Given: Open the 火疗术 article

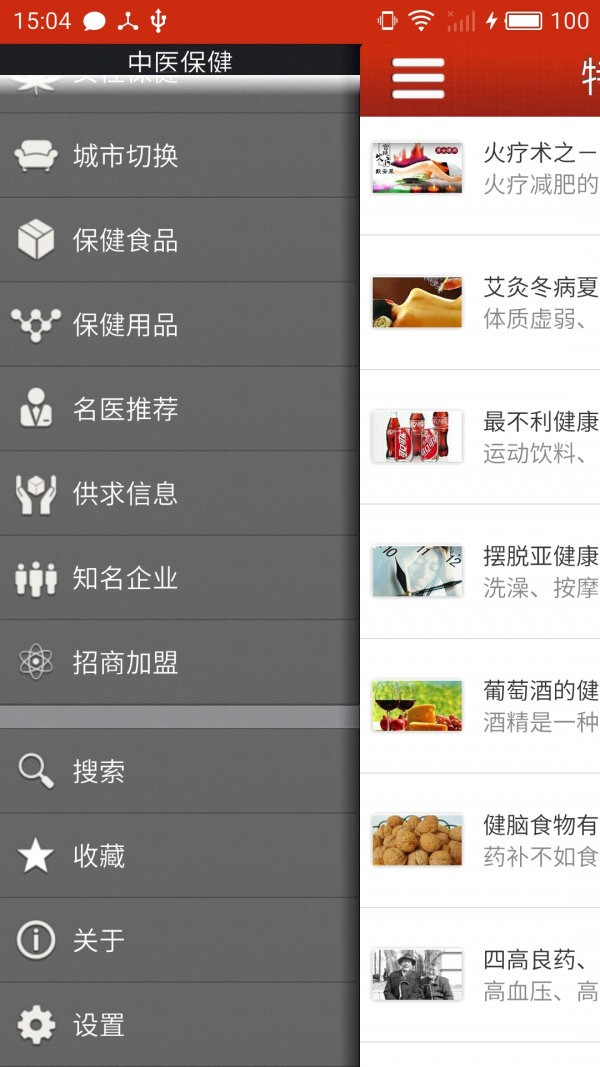Looking at the screenshot, I should coord(480,168).
